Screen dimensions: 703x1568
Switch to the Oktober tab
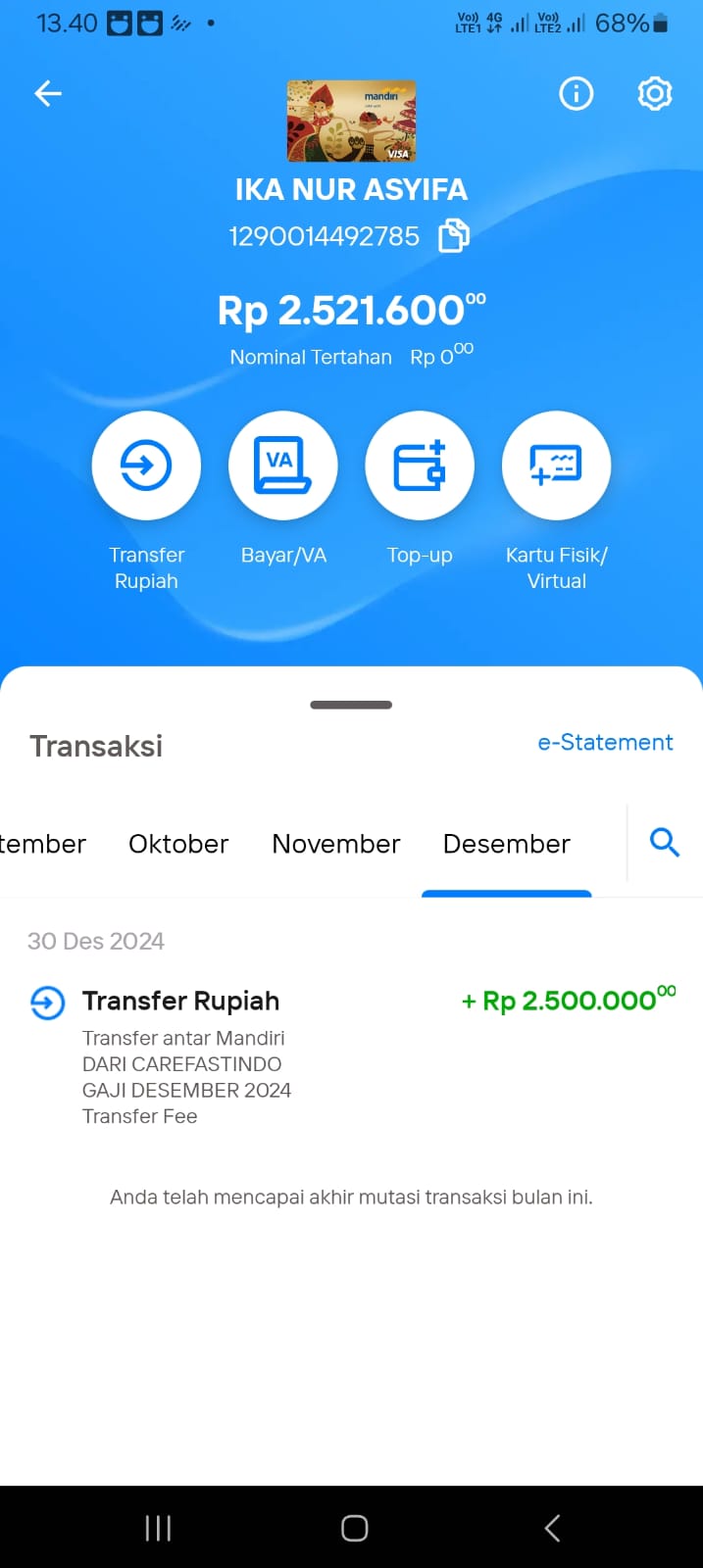[x=178, y=844]
